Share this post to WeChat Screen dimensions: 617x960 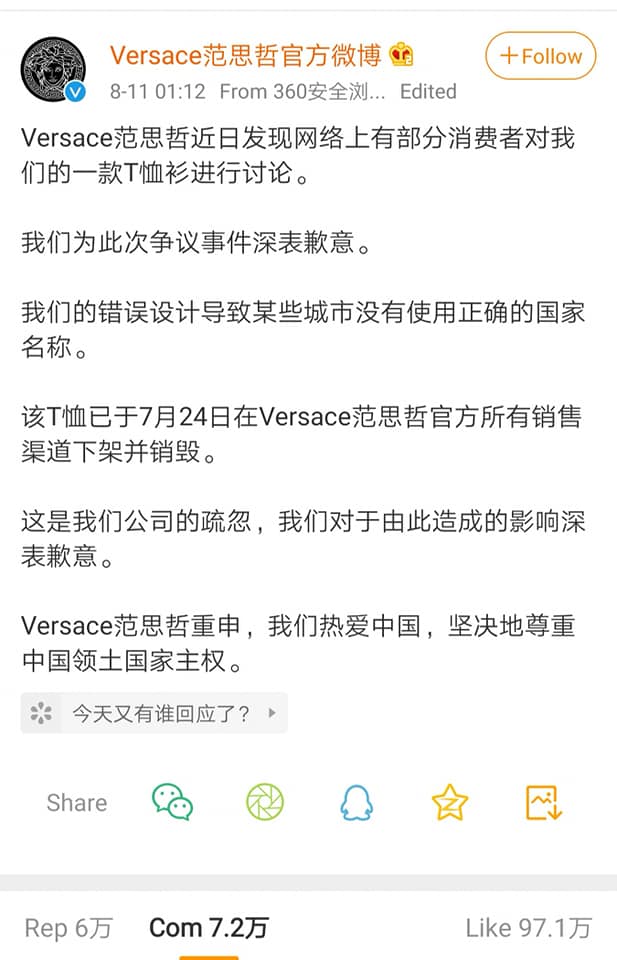(x=172, y=802)
